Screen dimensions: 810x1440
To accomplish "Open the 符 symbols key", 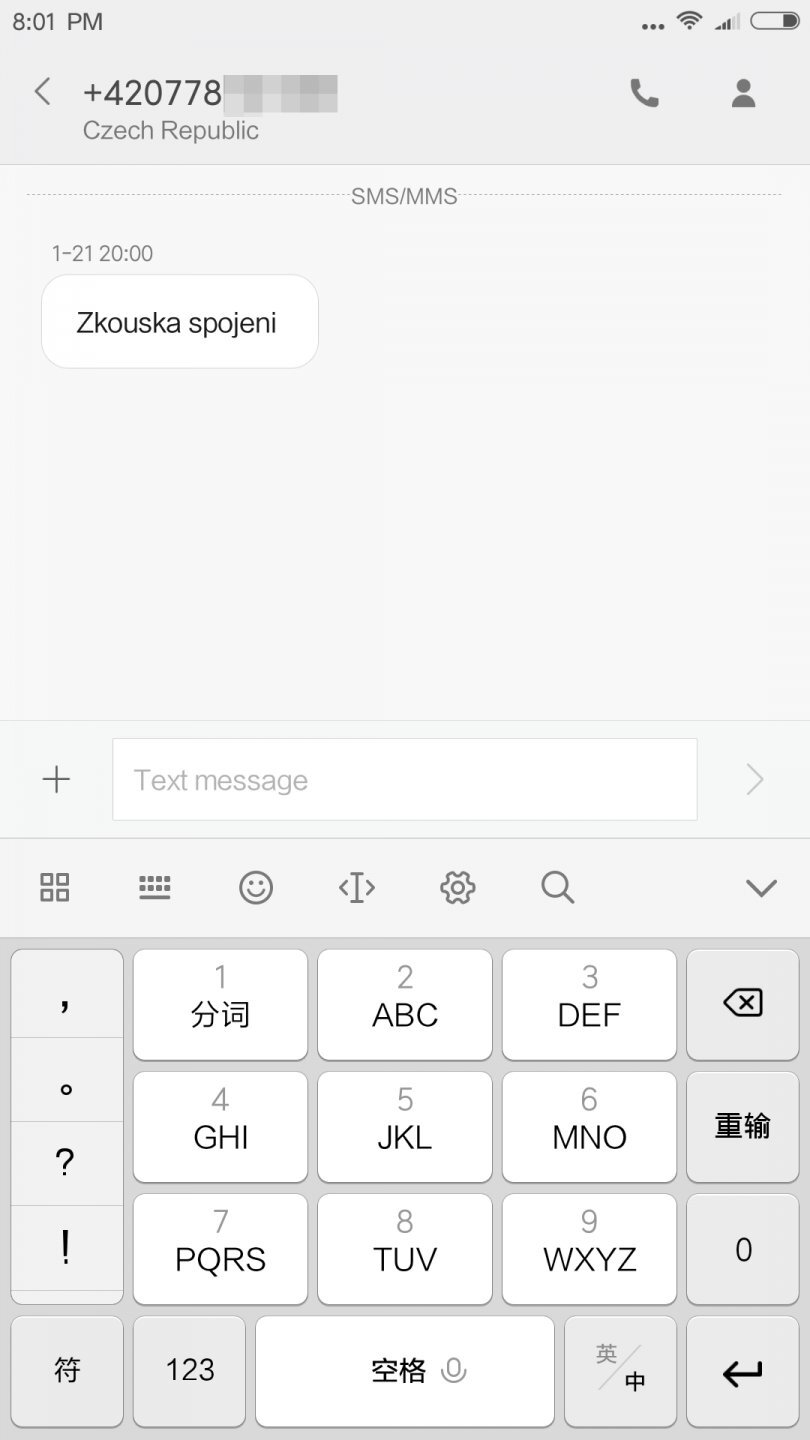I will pyautogui.click(x=67, y=1370).
